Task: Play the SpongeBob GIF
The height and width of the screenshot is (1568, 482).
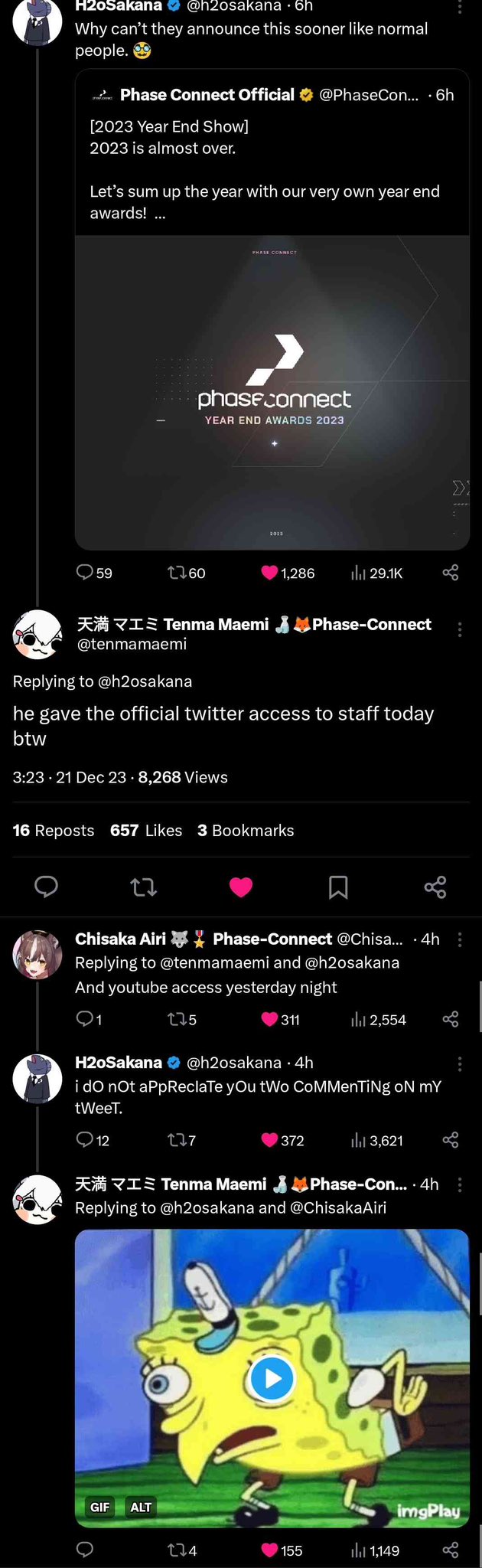Action: click(272, 1379)
